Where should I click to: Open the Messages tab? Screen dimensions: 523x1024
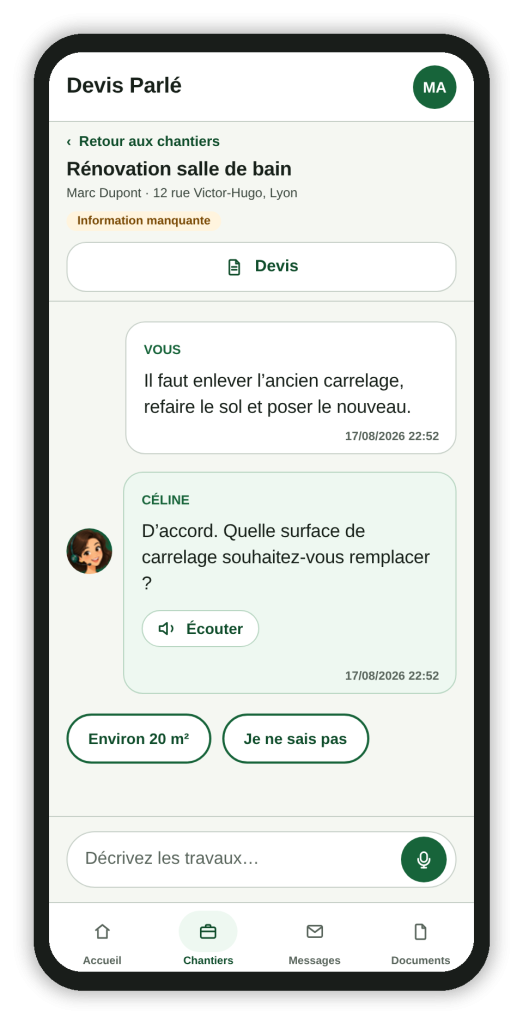315,941
